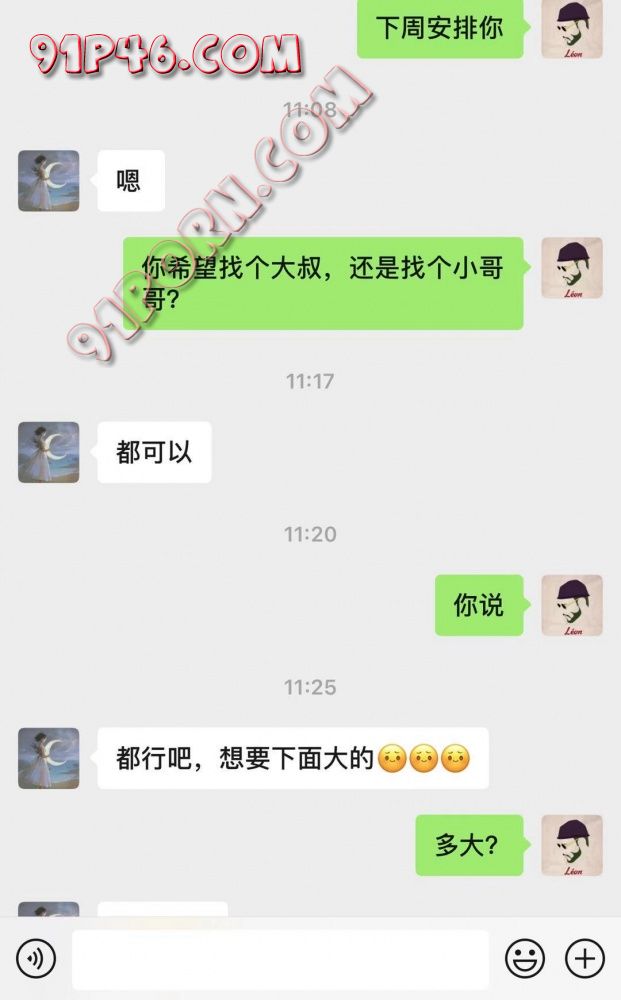Open own avatar beside 多大？ message
The height and width of the screenshot is (1000, 621).
(x=572, y=845)
